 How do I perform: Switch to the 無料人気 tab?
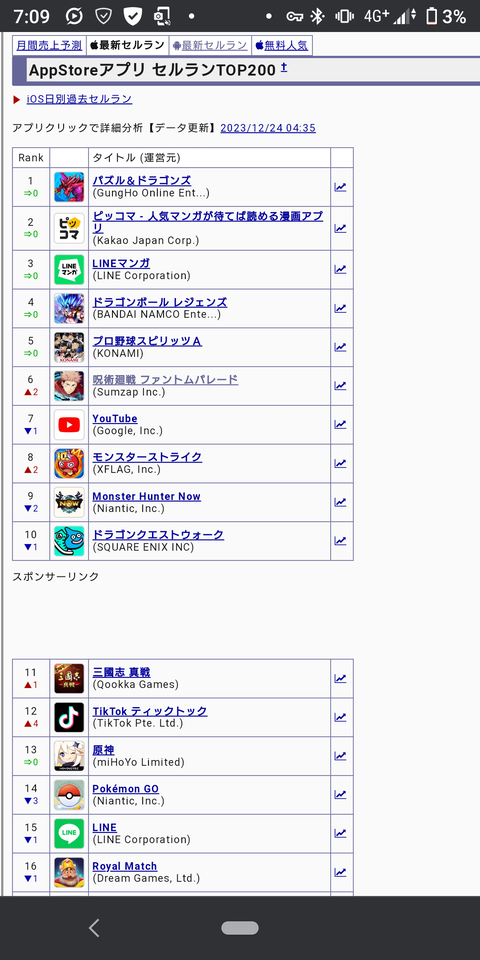click(282, 45)
